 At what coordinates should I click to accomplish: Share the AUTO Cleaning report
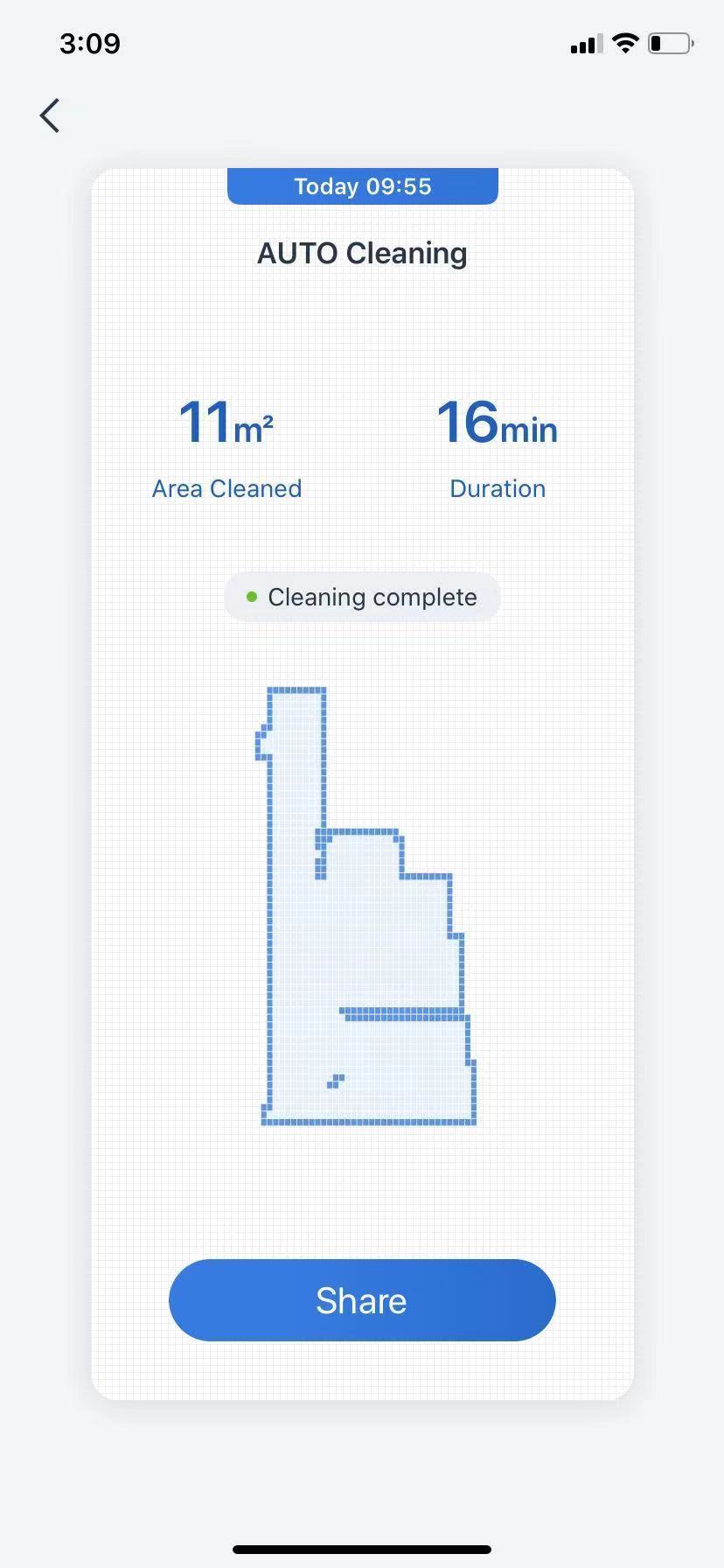pyautogui.click(x=362, y=1300)
